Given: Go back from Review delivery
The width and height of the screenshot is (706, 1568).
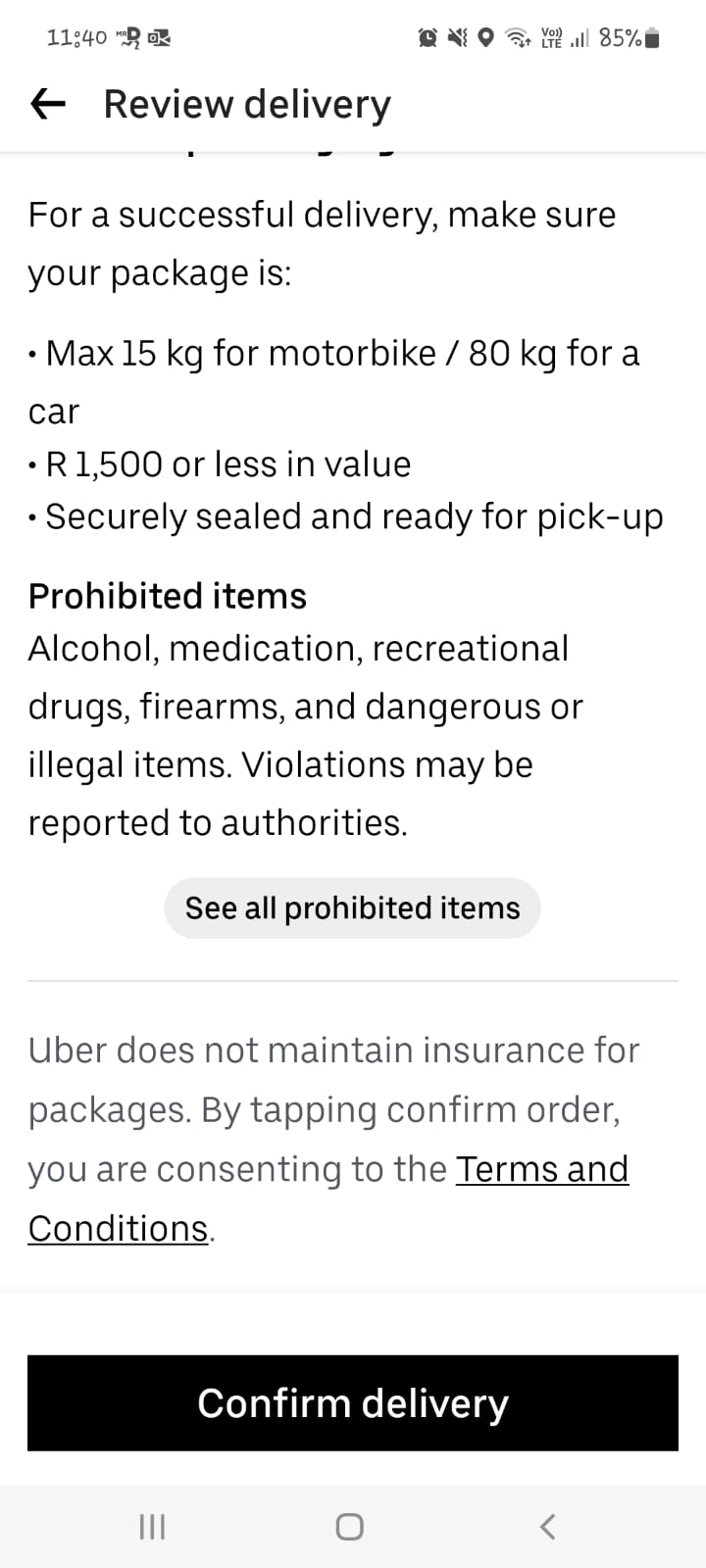Looking at the screenshot, I should 48,104.
